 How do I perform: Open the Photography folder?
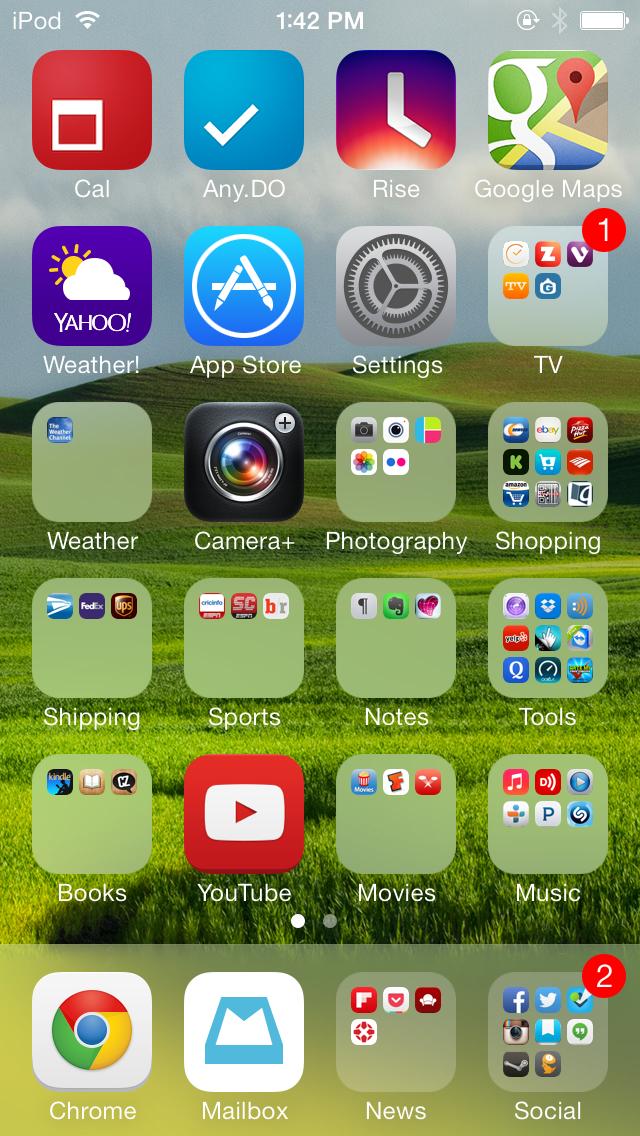396,462
